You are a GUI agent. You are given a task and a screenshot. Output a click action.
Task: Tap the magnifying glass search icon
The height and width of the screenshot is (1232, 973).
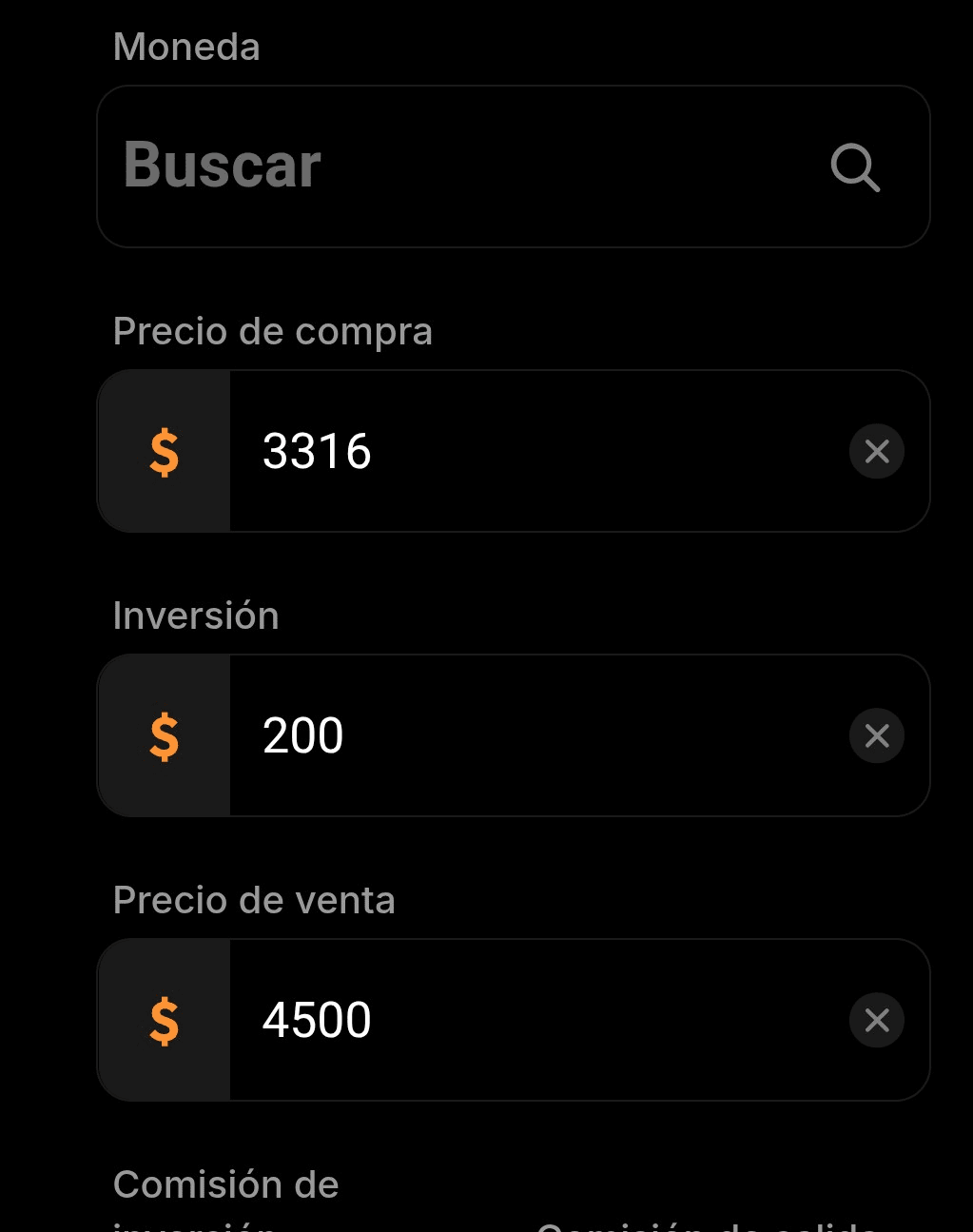854,168
